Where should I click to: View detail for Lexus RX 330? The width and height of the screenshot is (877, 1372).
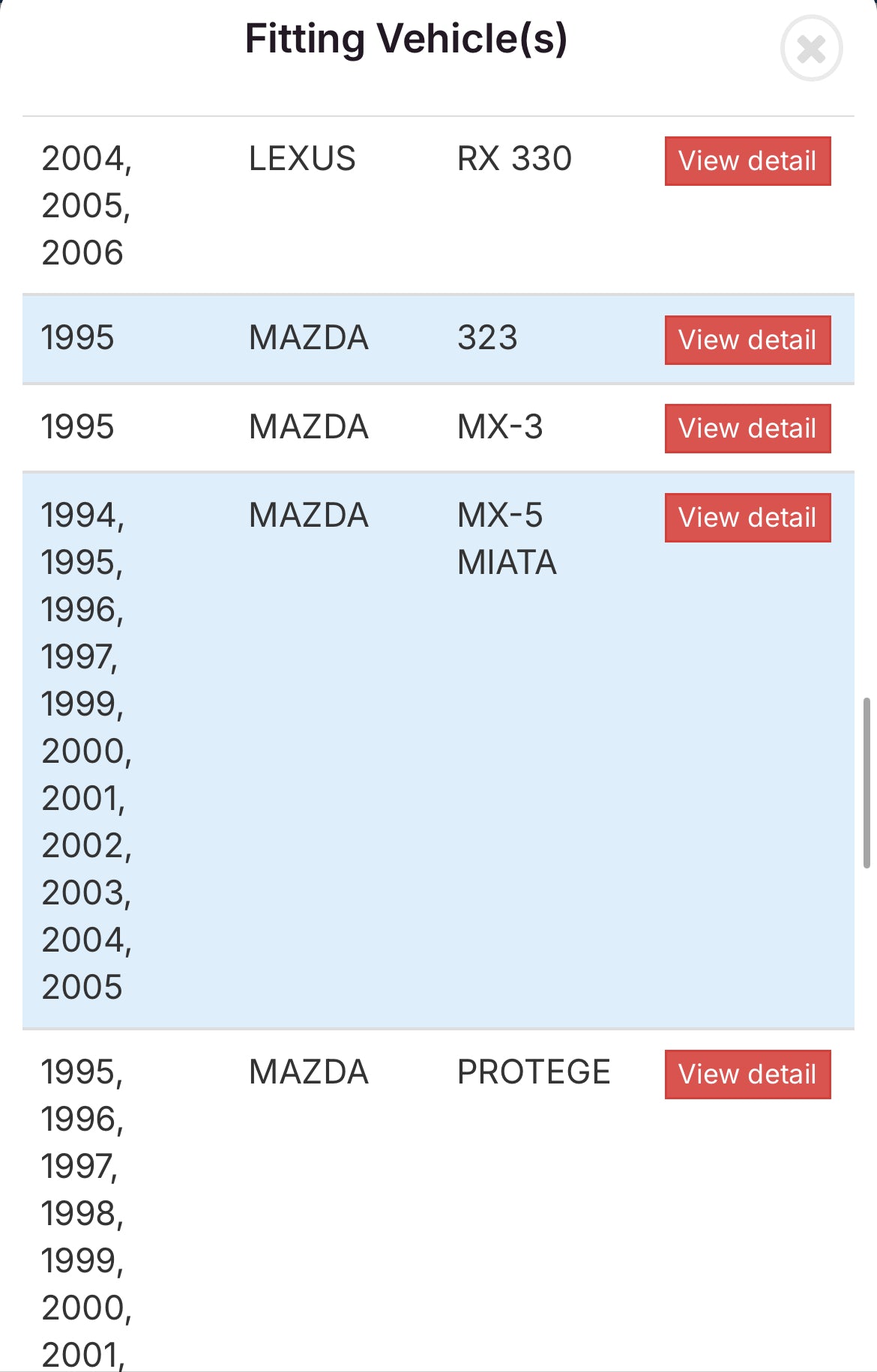pos(747,161)
